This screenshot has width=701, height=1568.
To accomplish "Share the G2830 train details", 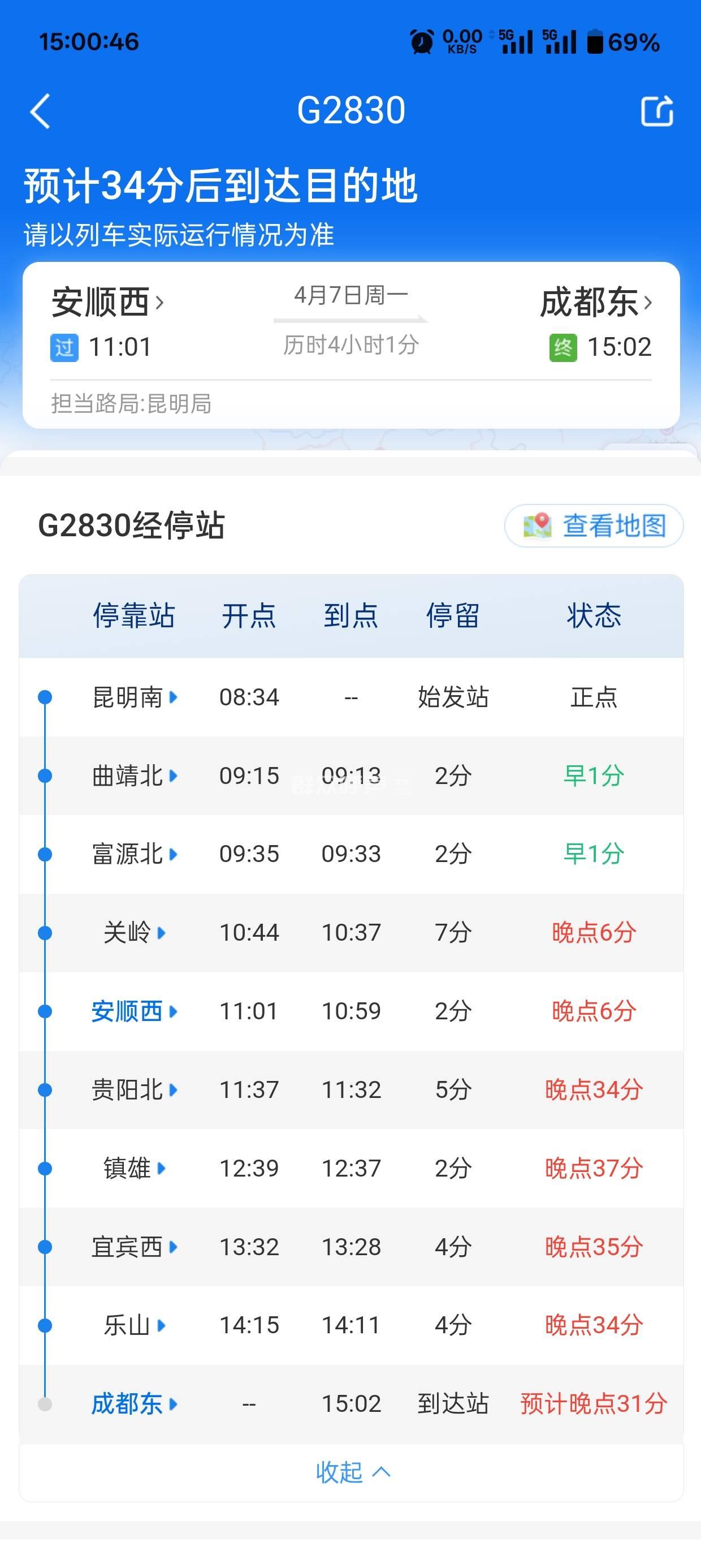I will (657, 111).
